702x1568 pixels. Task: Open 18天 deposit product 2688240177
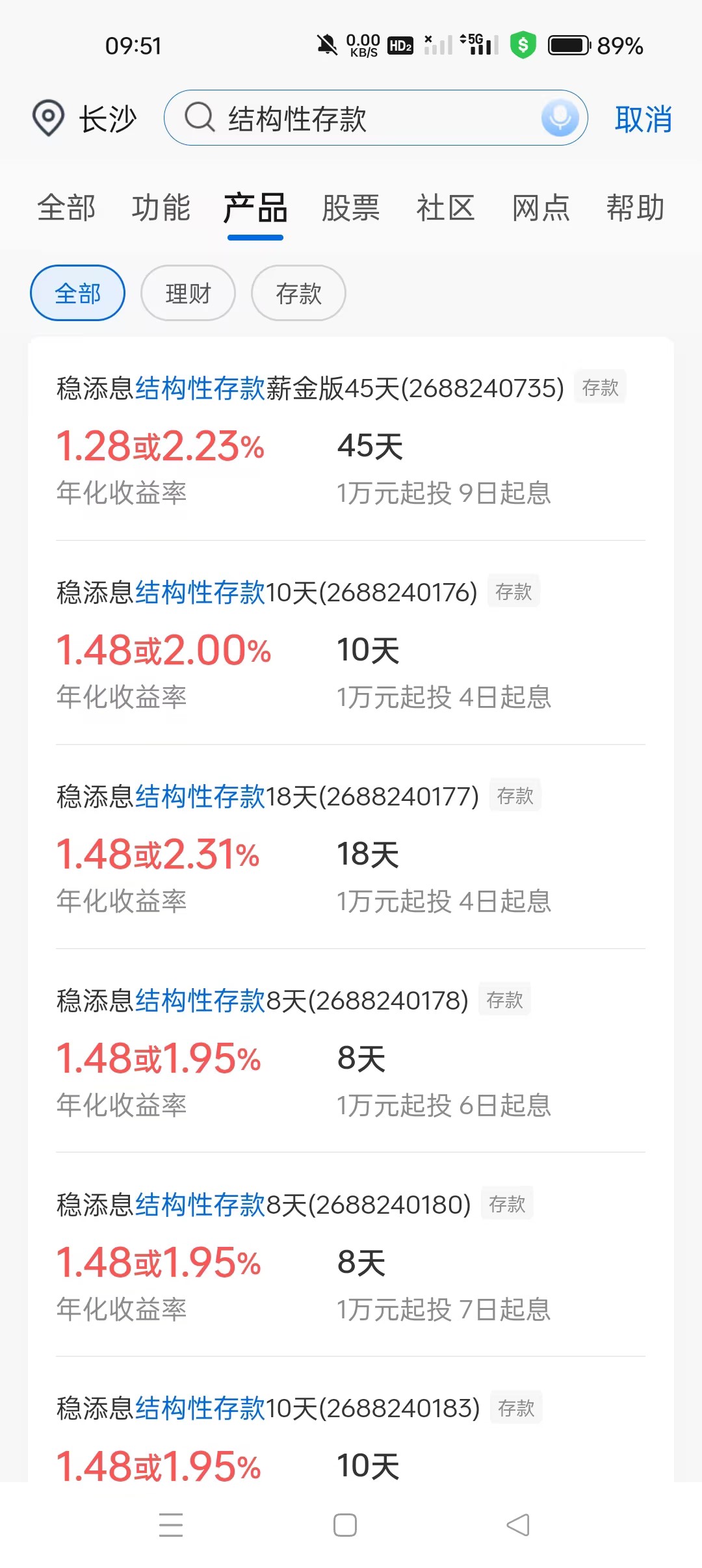click(x=268, y=797)
